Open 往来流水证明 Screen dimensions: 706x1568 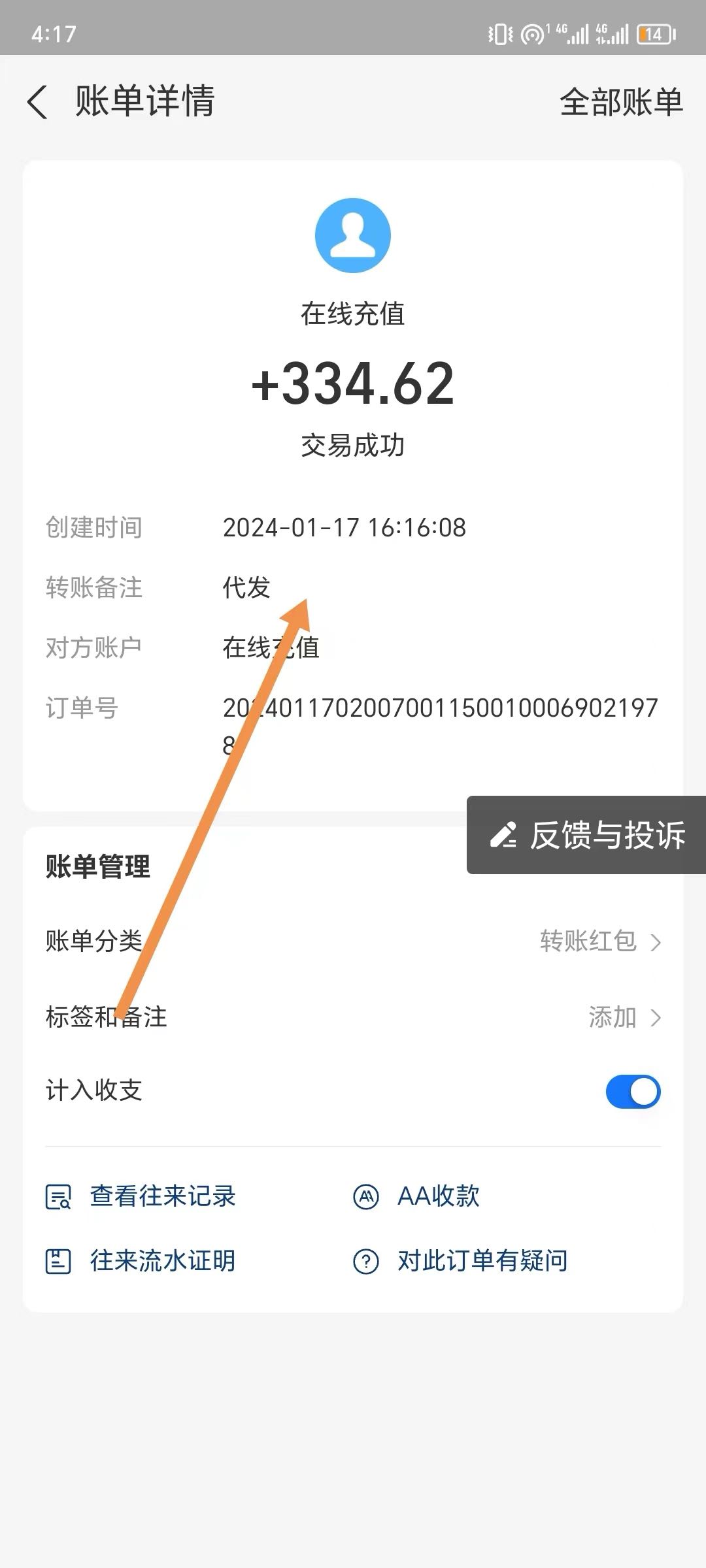coord(141,1261)
